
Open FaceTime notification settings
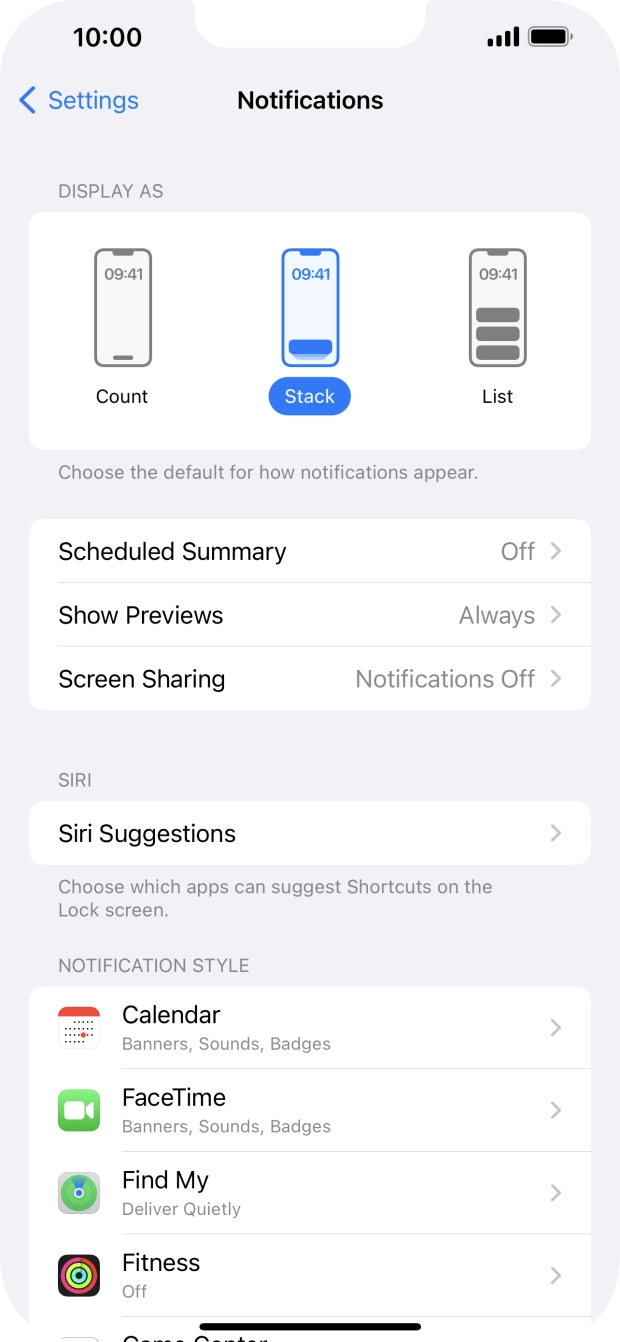click(x=309, y=1111)
